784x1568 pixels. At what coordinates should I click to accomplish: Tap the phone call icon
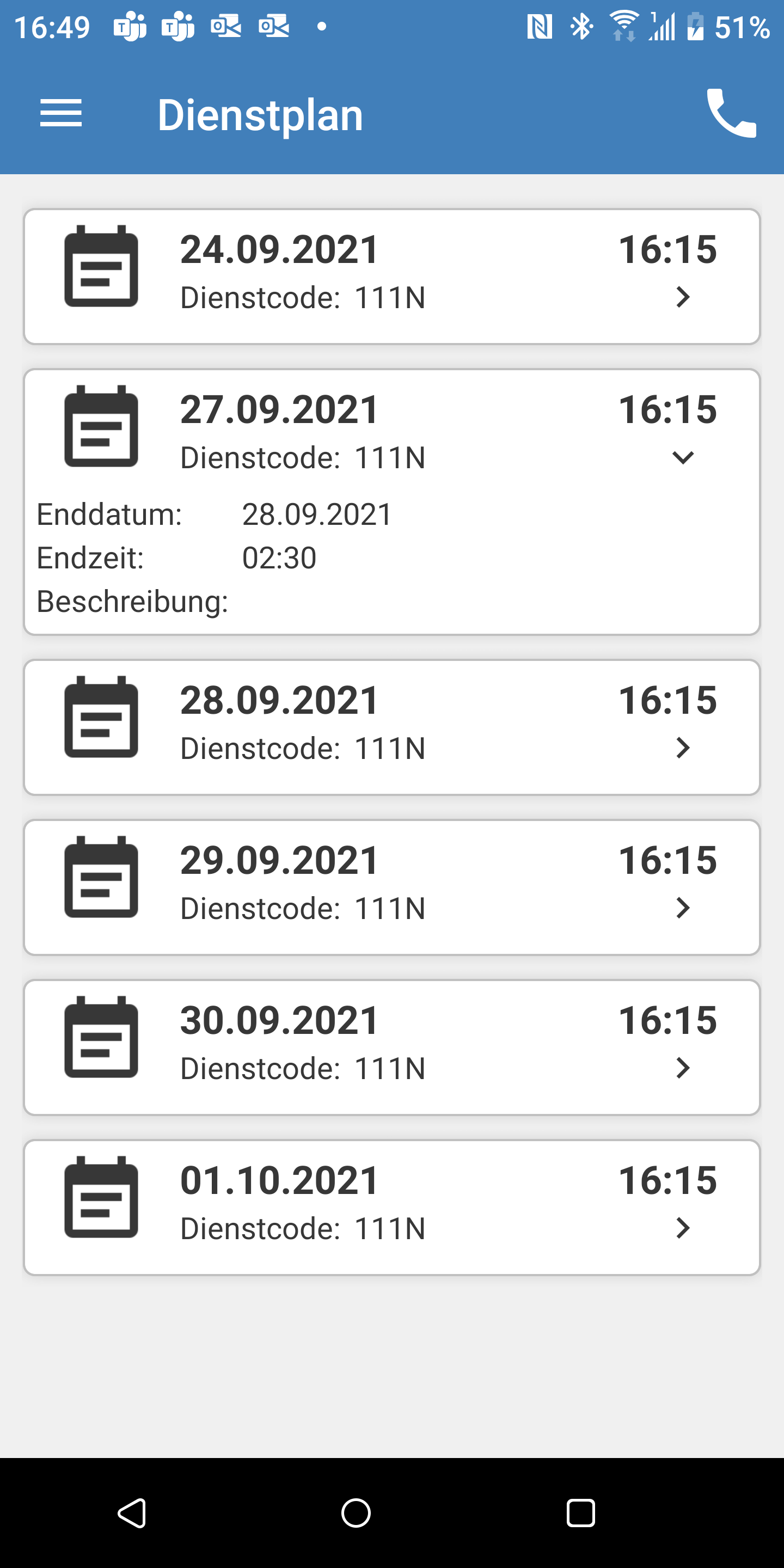pos(731,114)
